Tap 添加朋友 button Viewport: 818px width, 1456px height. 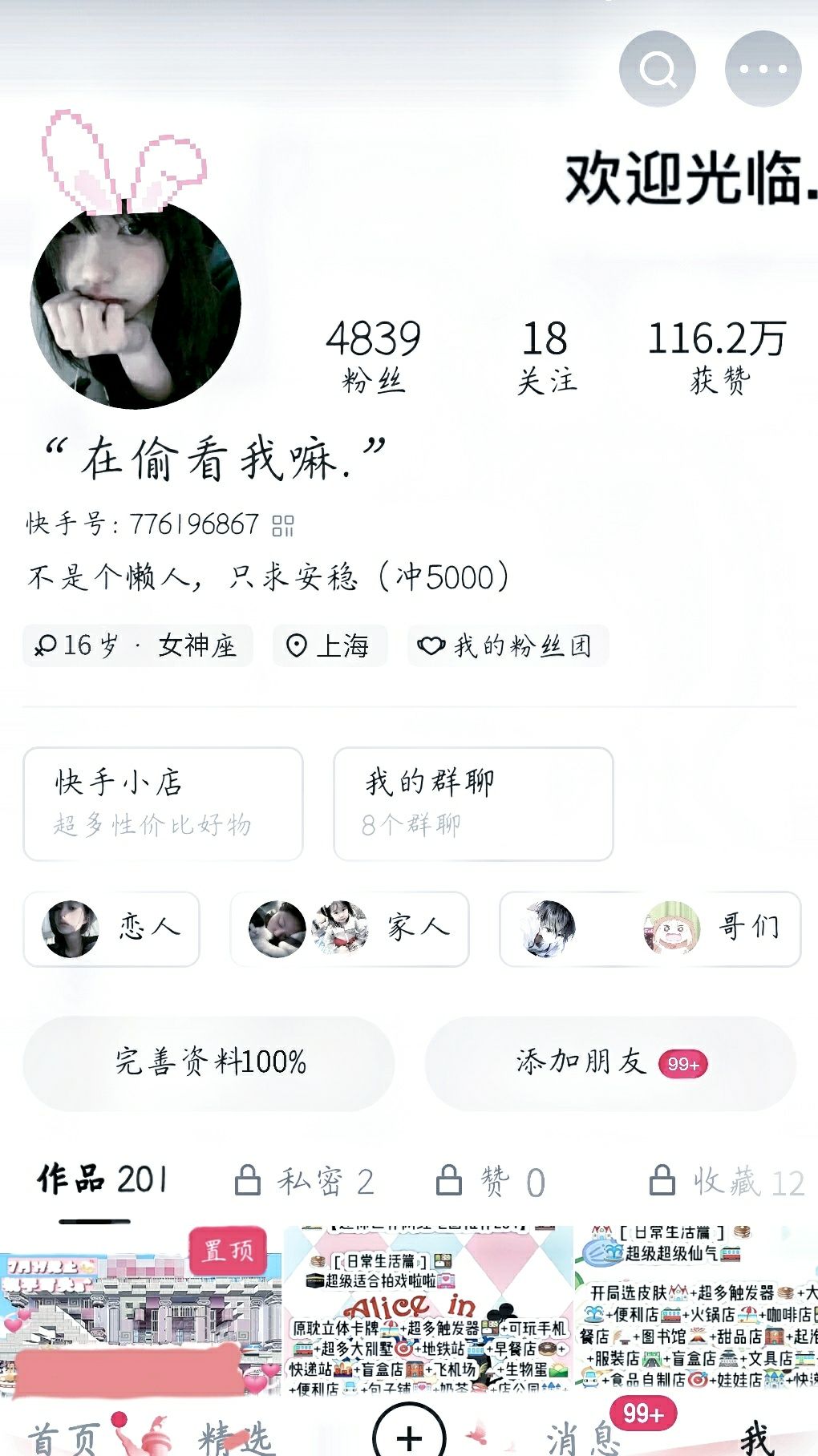[x=610, y=1063]
